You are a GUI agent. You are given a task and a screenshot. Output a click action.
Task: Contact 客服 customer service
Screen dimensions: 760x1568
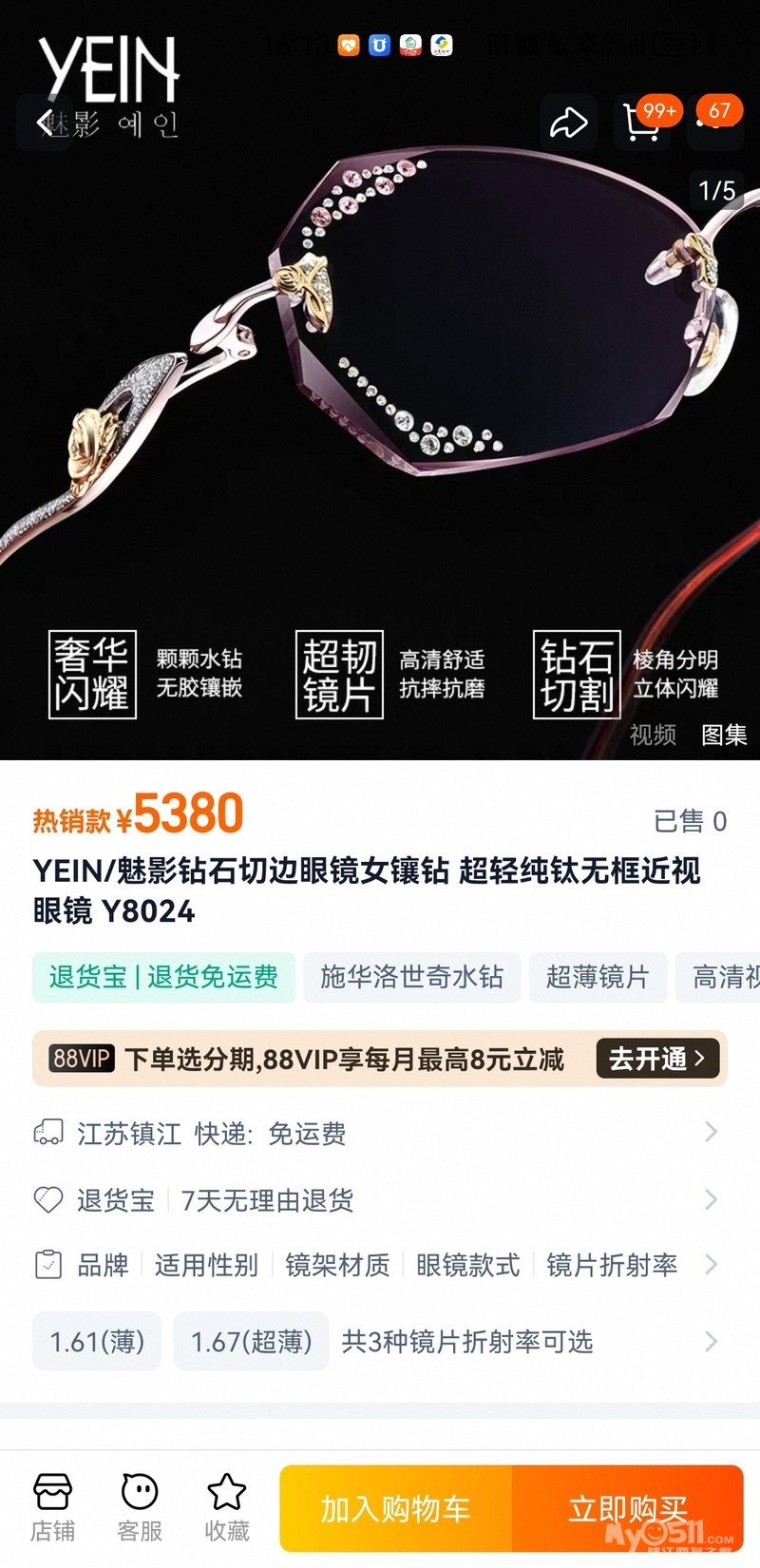pos(140,1507)
